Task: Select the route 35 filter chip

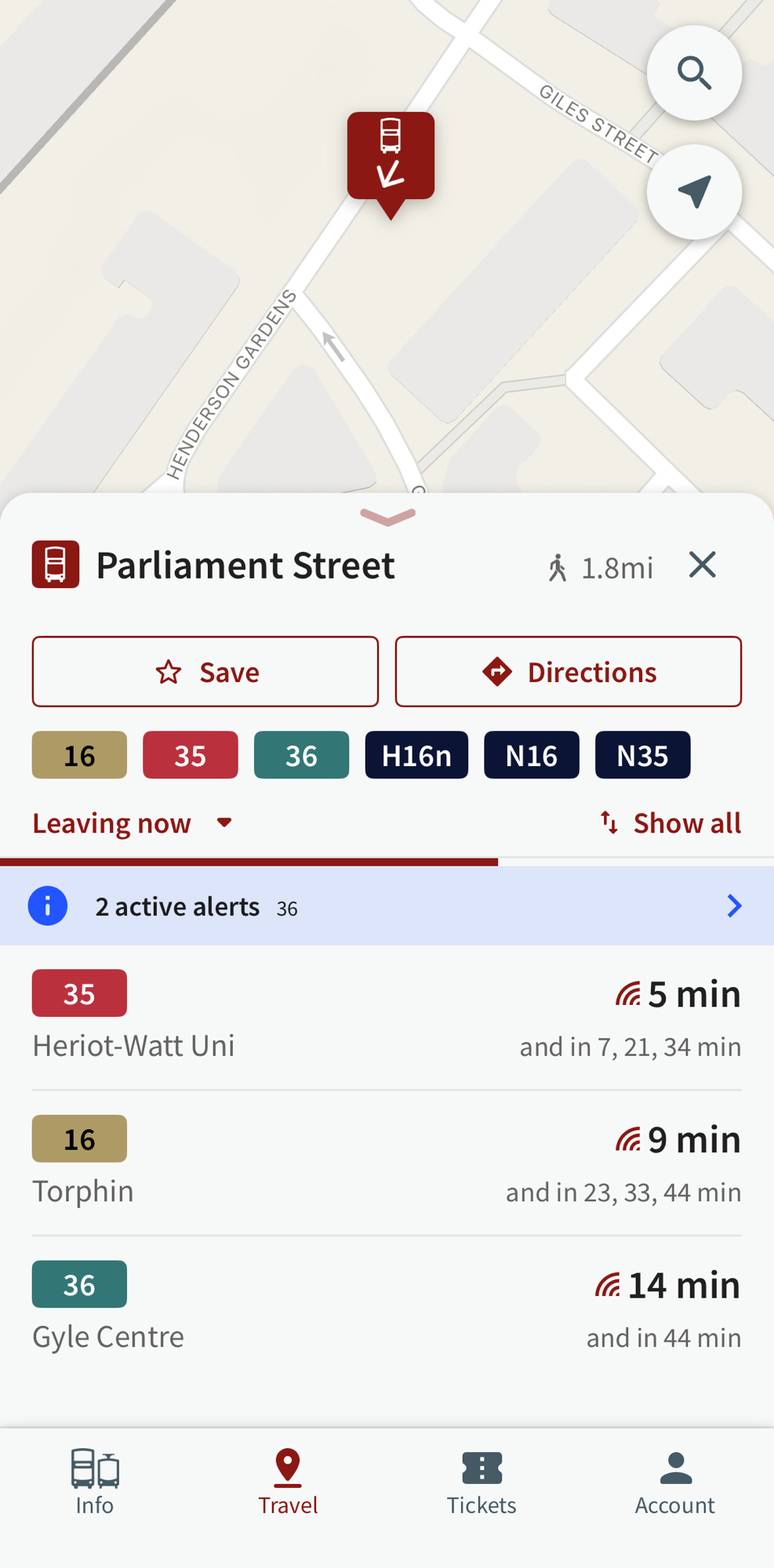Action: (191, 755)
